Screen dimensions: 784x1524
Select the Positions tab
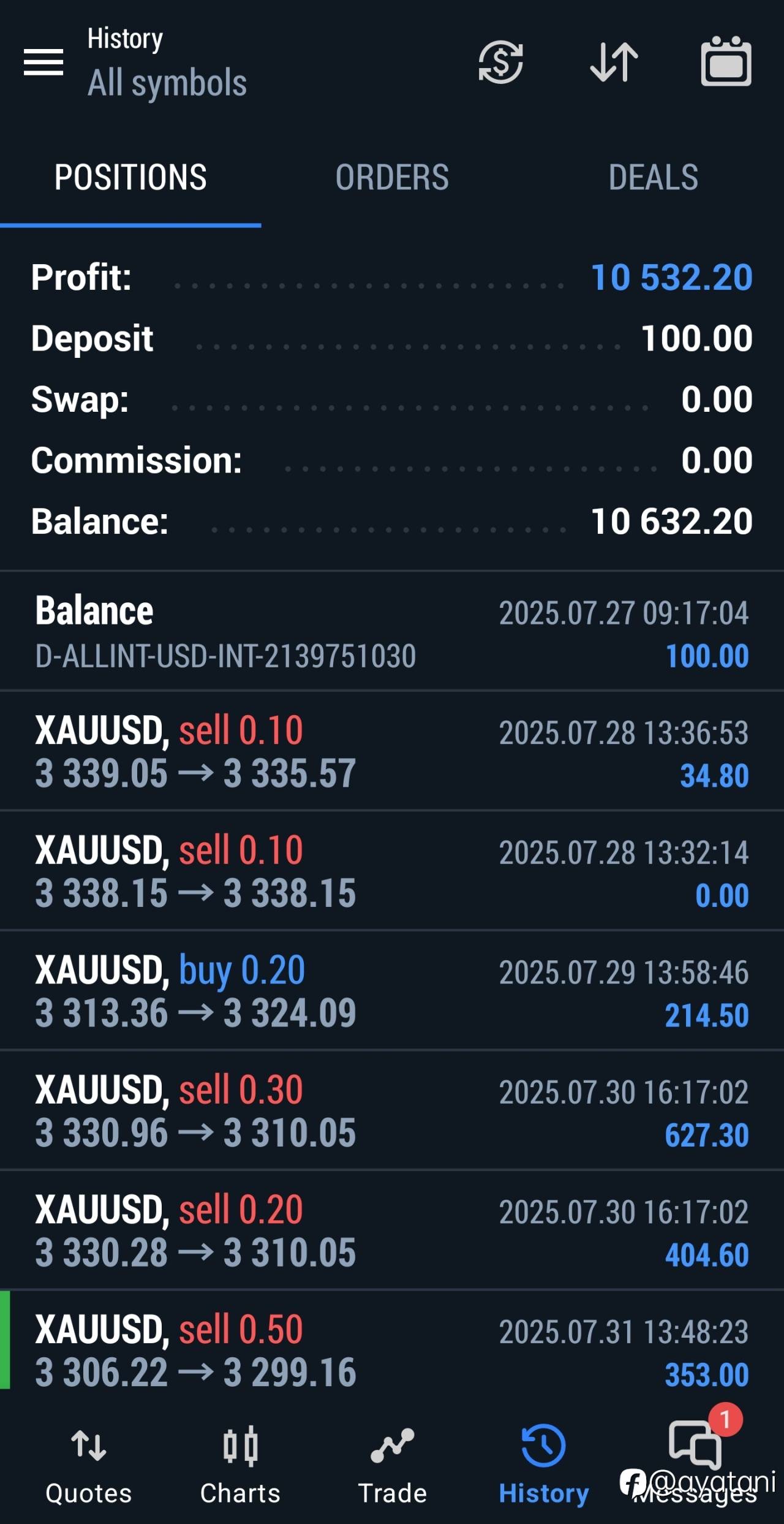(x=130, y=178)
